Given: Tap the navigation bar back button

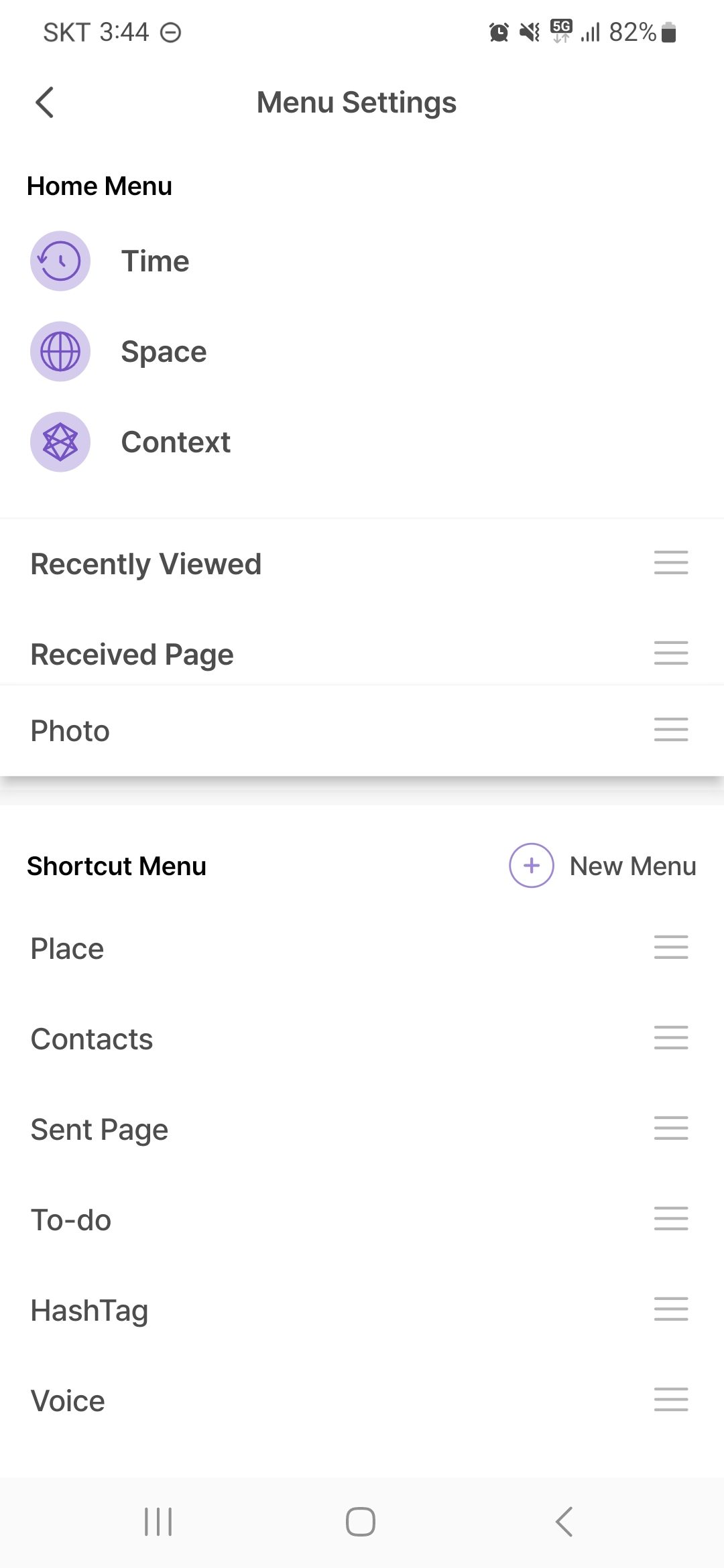Looking at the screenshot, I should pos(563,1521).
